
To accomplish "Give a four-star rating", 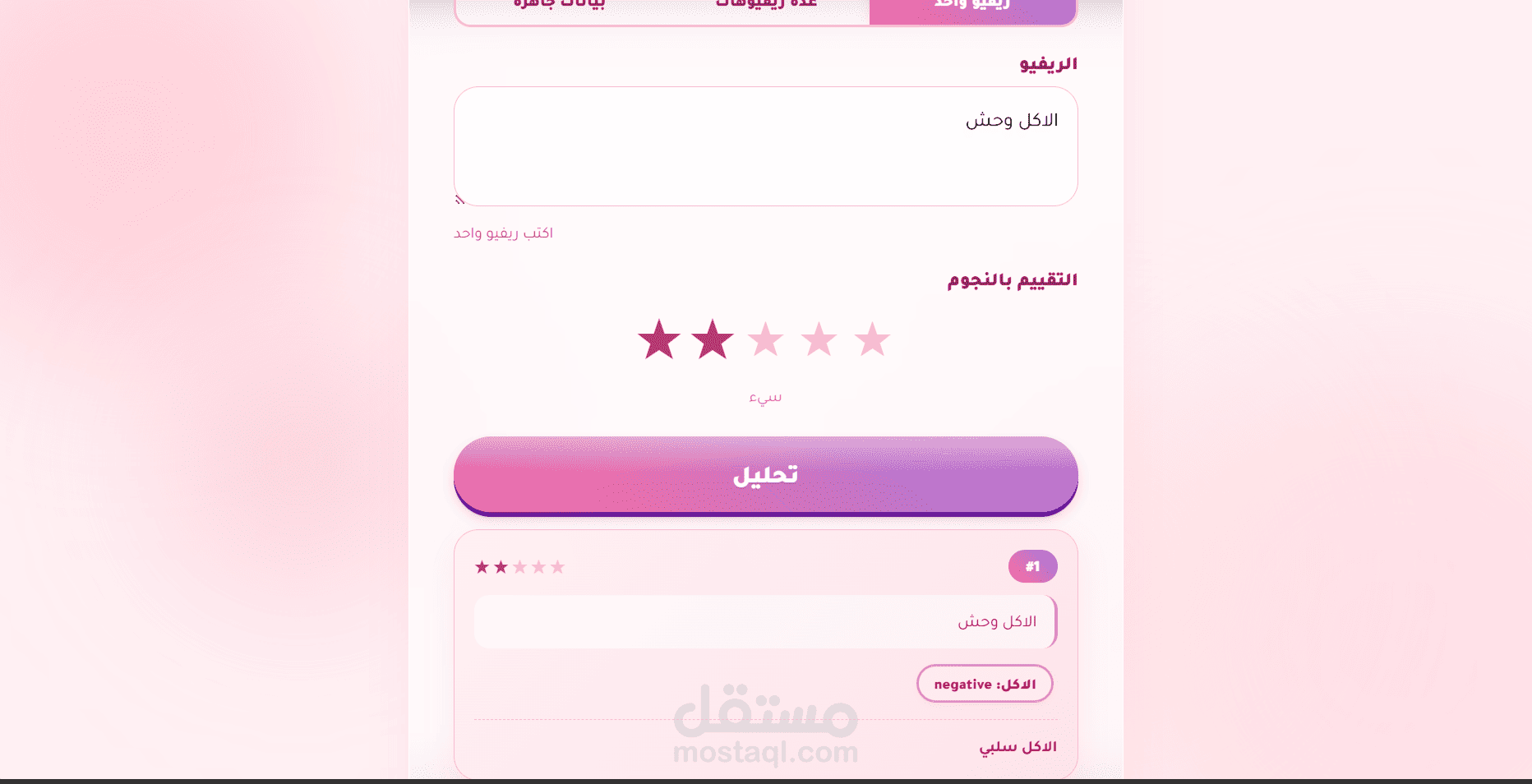I will 819,339.
